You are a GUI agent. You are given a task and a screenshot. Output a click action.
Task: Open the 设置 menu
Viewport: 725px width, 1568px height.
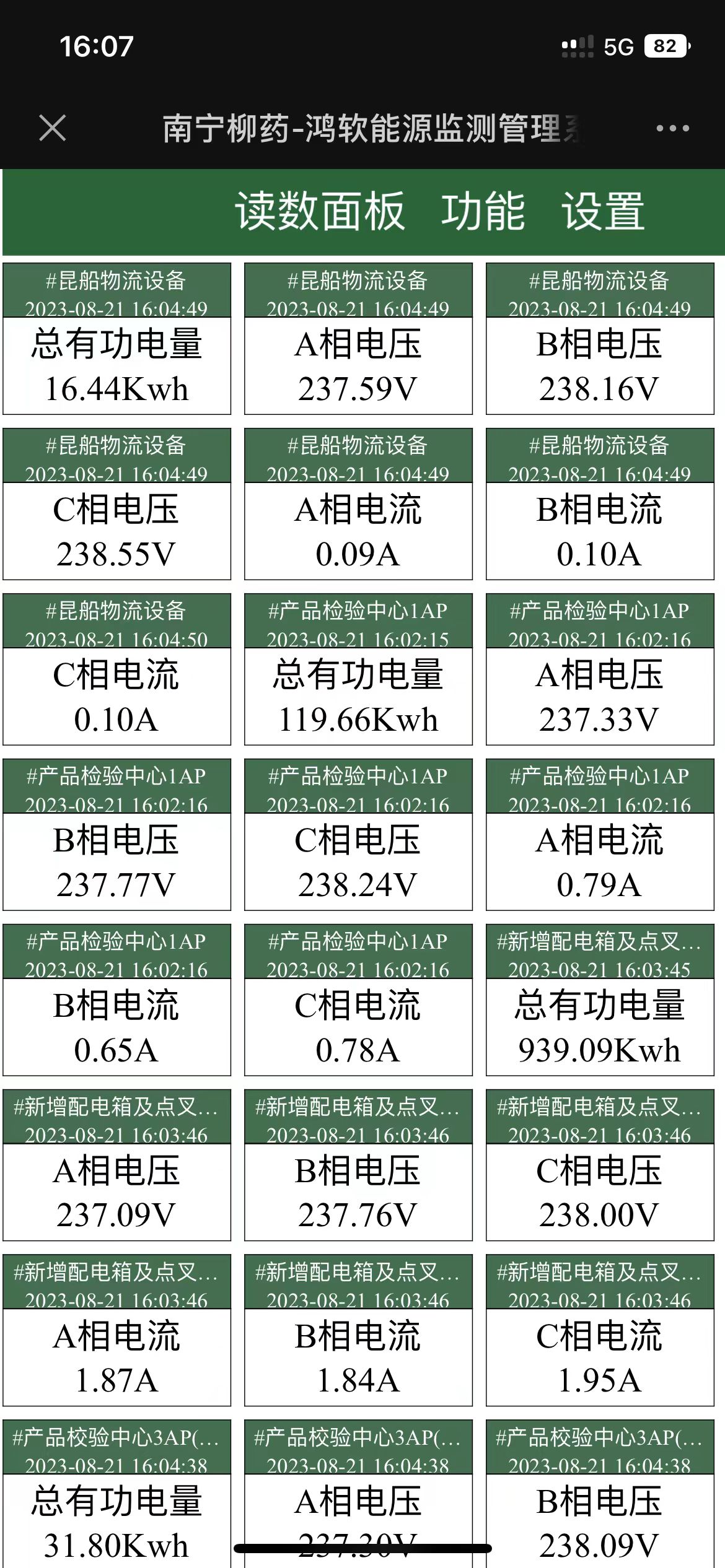pos(603,211)
